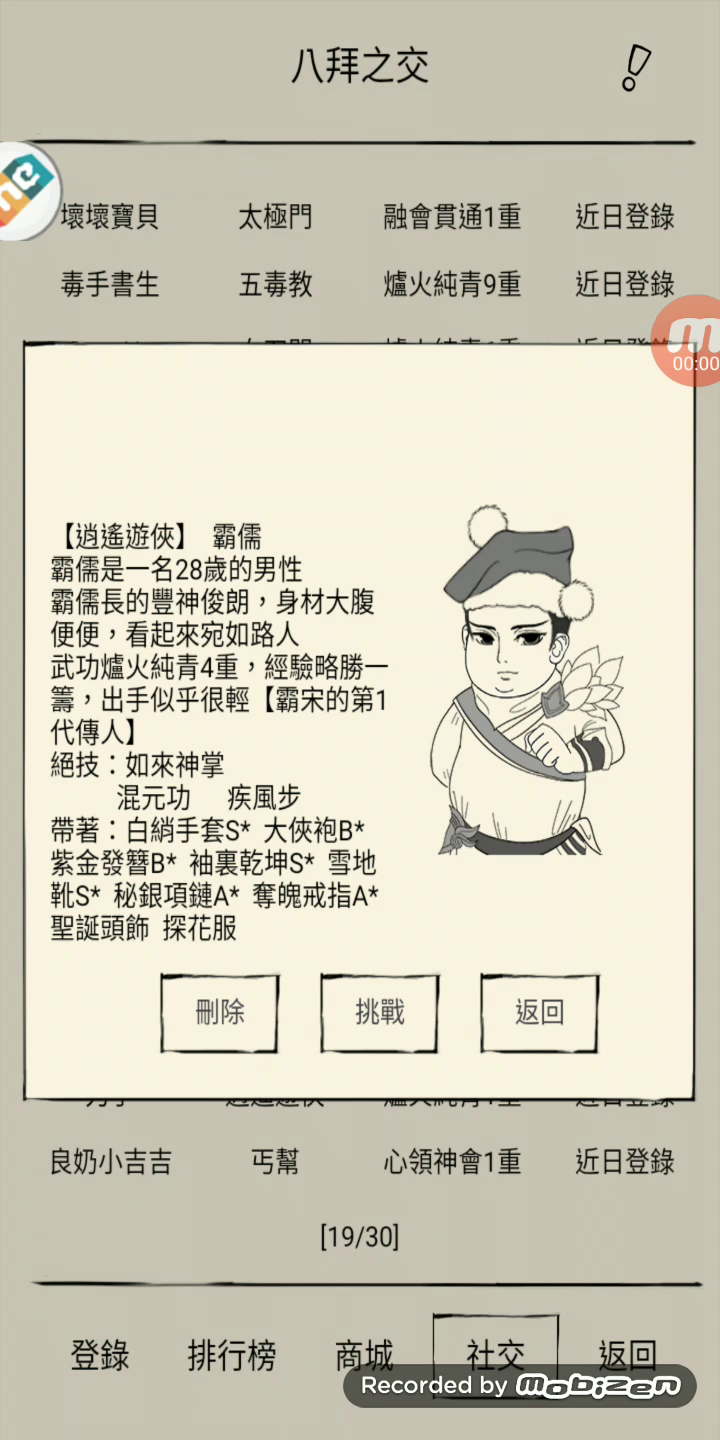
Task: Challenge 霸儒 with the 挑戰 button
Action: point(379,1013)
